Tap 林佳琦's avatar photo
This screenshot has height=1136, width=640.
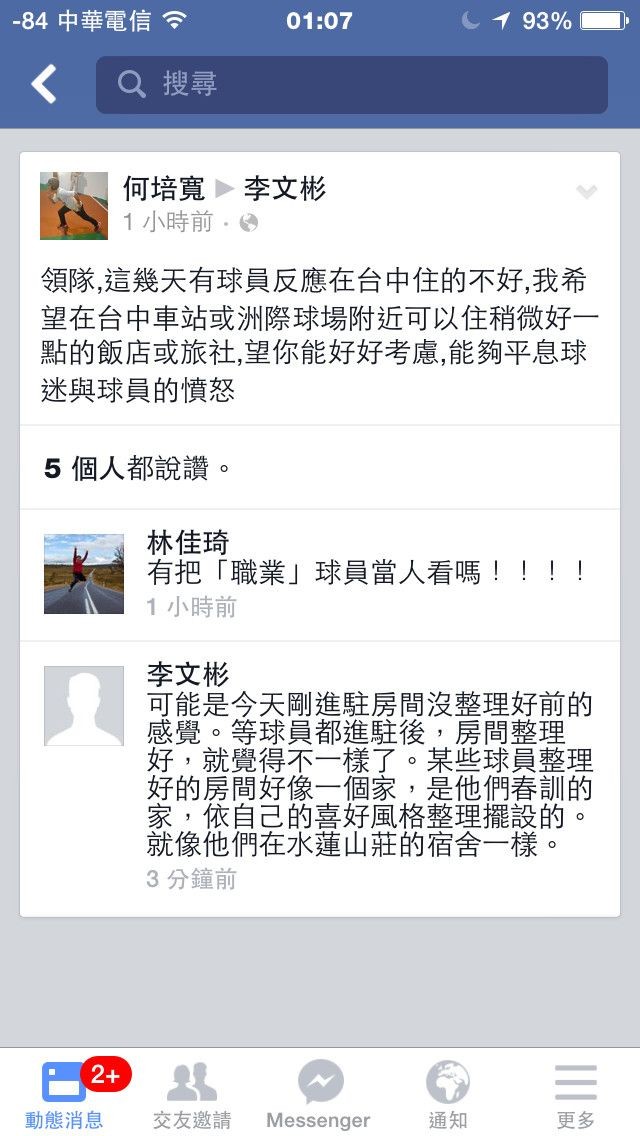(84, 574)
